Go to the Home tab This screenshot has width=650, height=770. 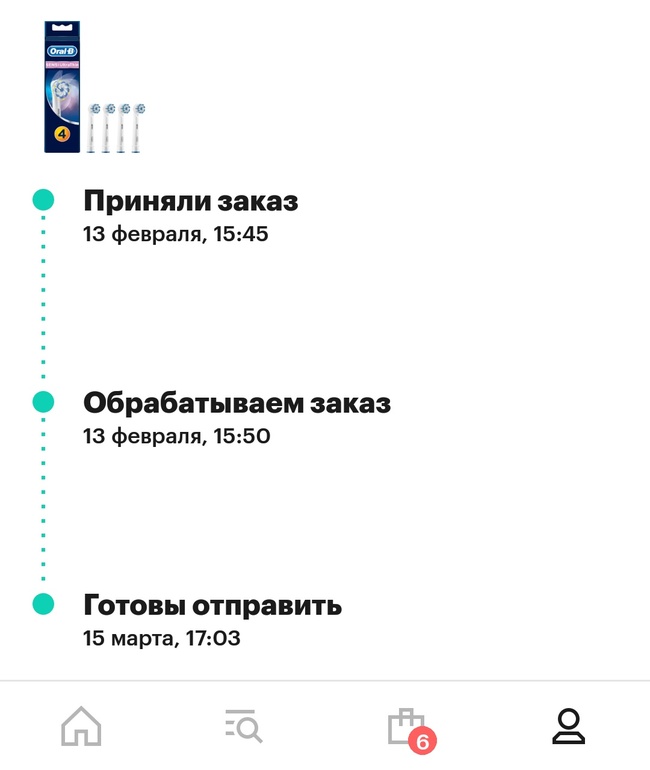(81, 727)
